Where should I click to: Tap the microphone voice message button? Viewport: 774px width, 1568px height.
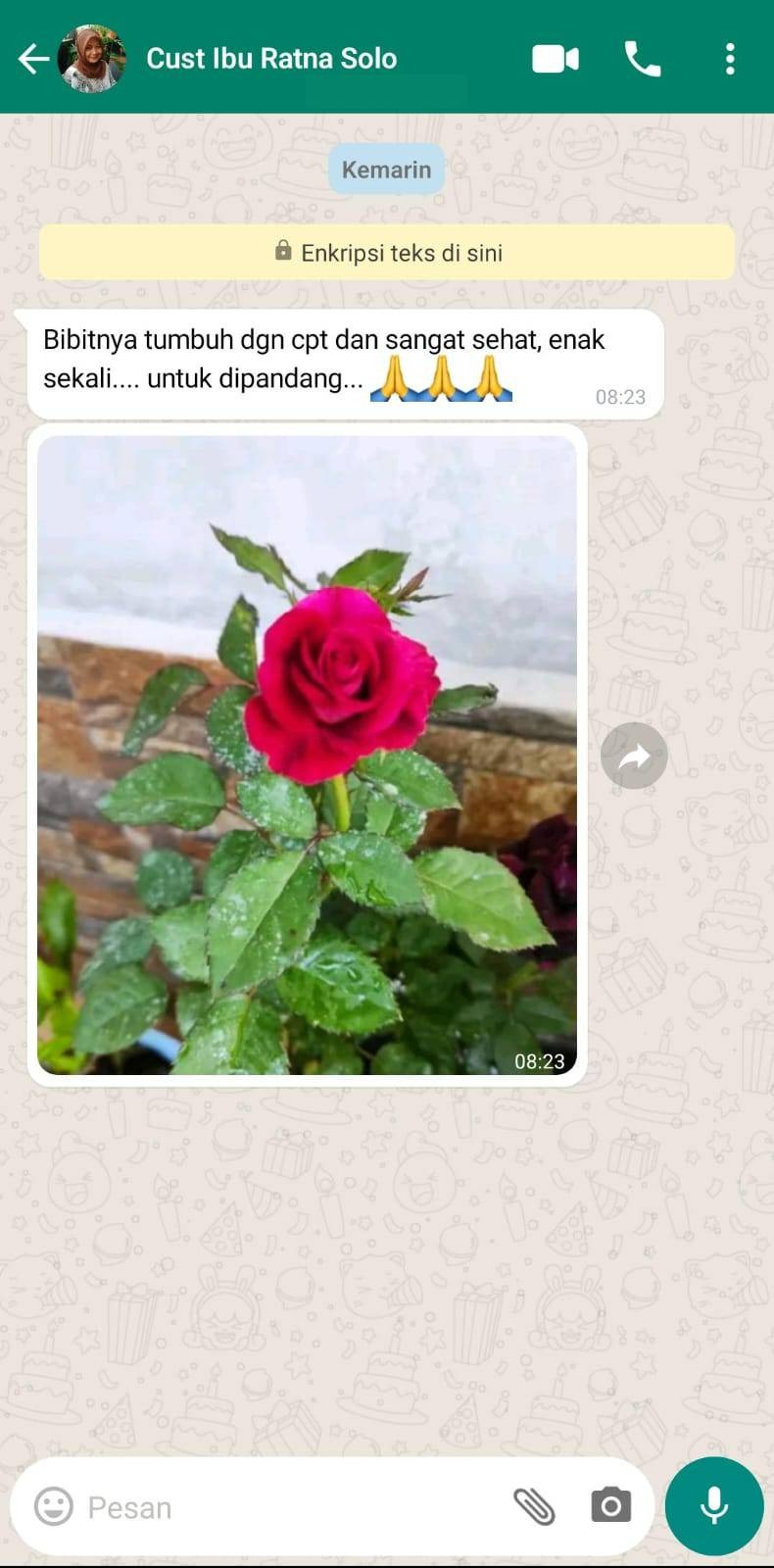tap(714, 1505)
